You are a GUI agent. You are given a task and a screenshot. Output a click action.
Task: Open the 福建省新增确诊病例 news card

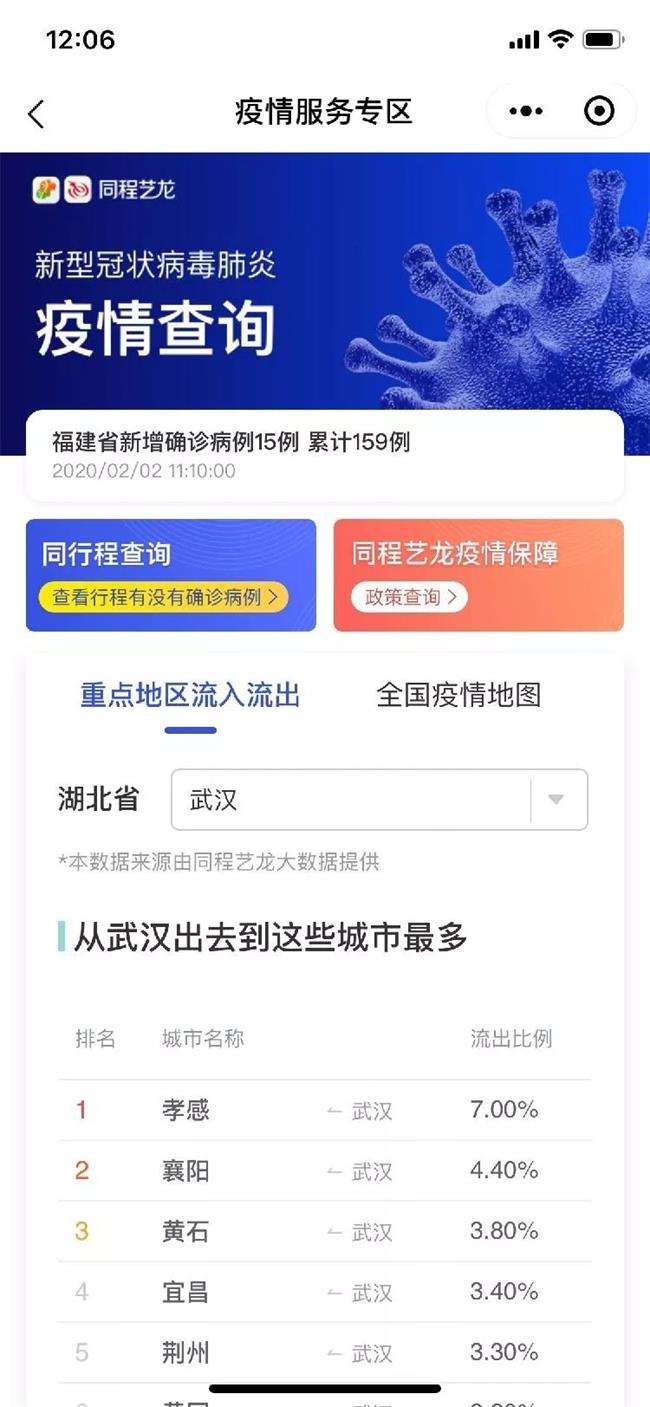tap(324, 455)
